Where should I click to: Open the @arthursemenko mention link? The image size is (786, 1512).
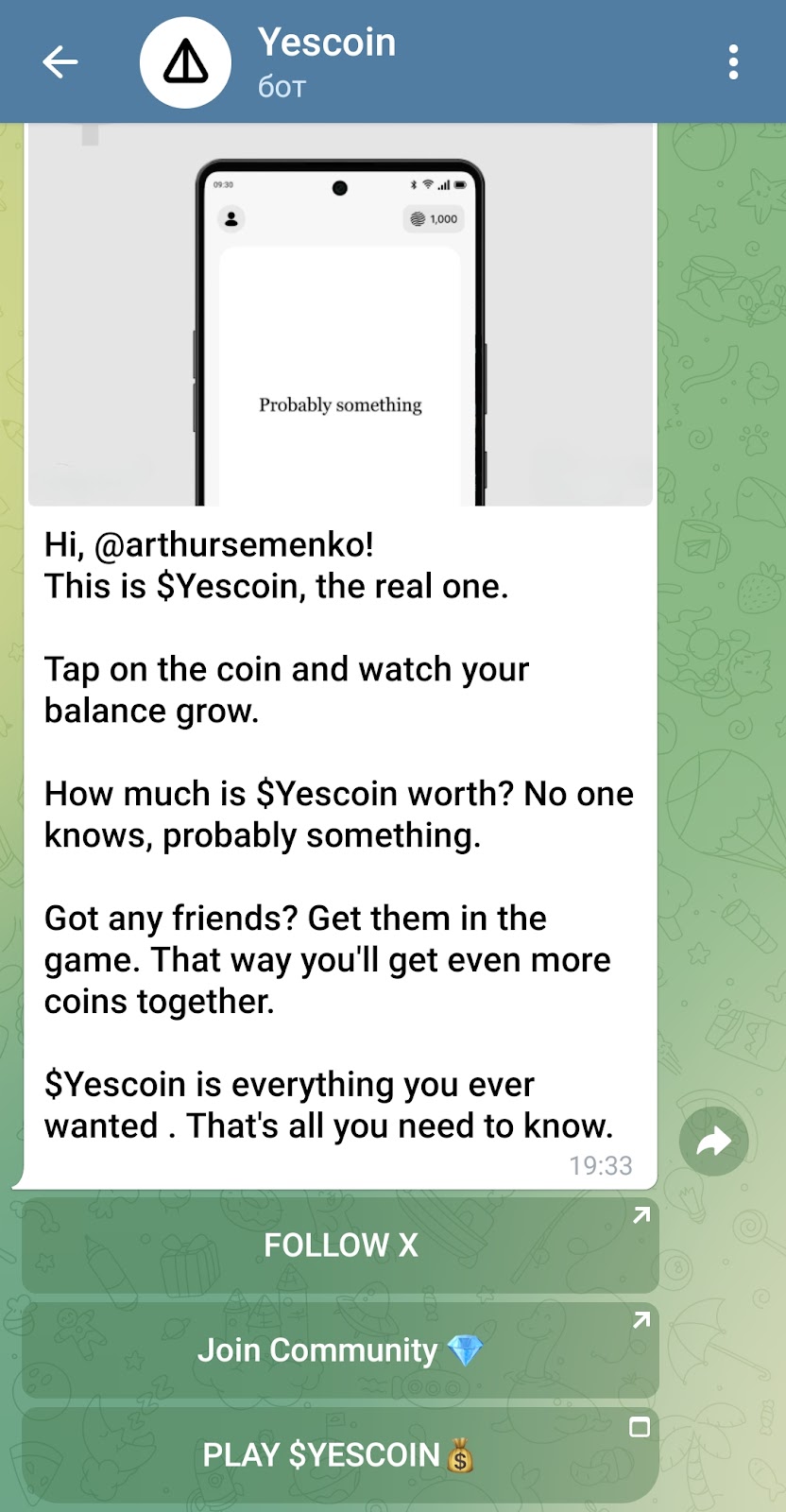[x=232, y=545]
